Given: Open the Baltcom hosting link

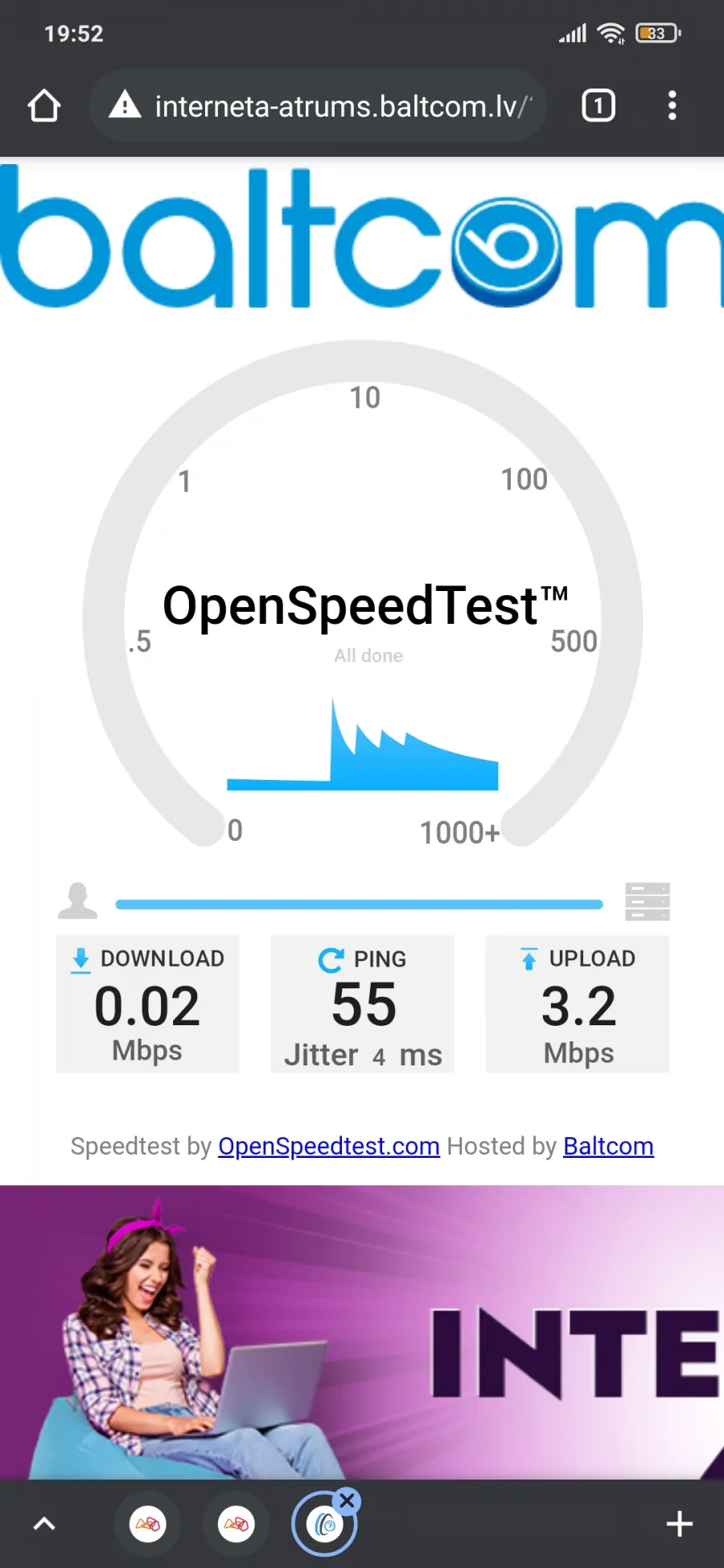Looking at the screenshot, I should (608, 1146).
